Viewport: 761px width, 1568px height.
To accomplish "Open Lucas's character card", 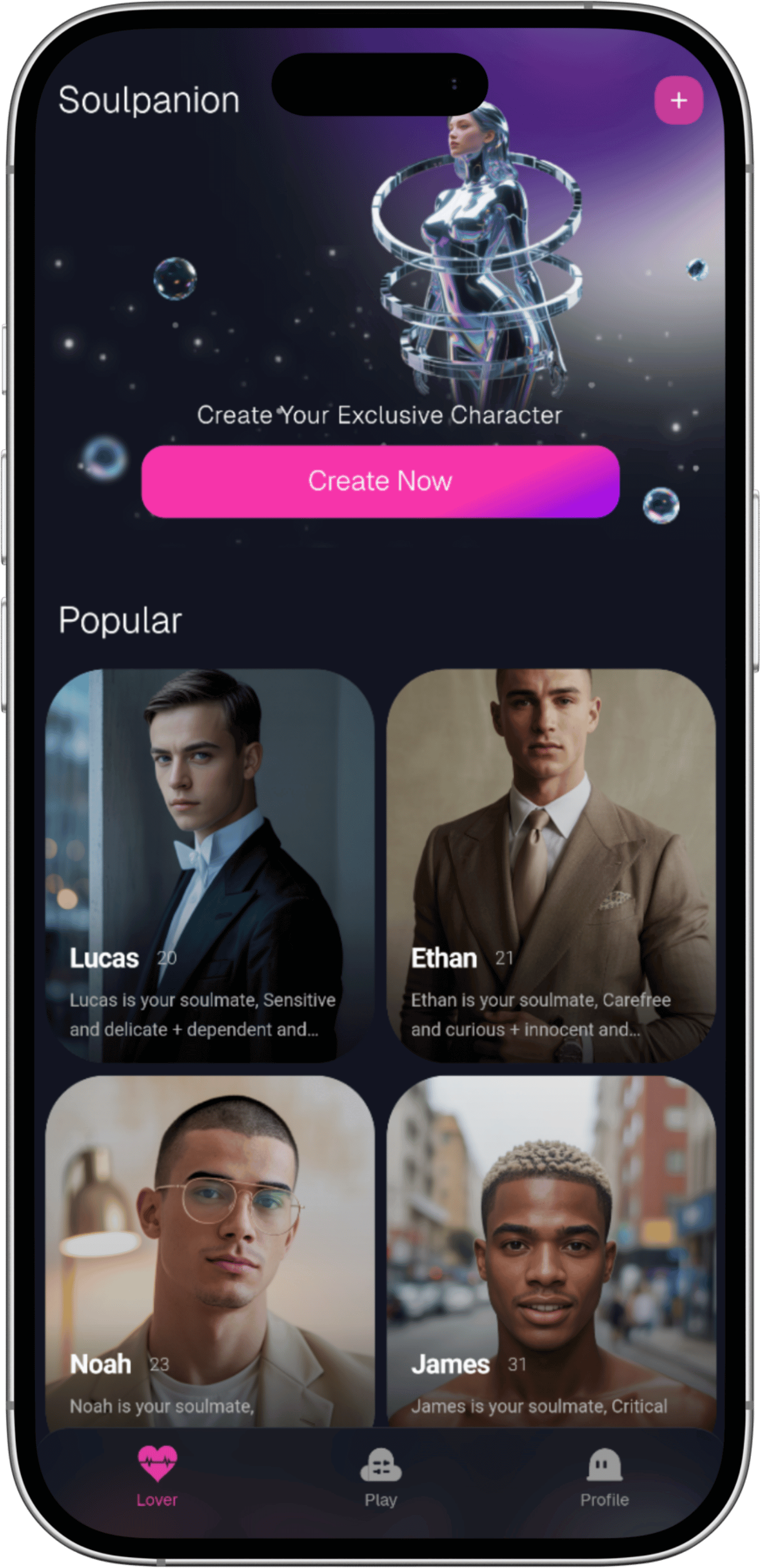I will coord(209,865).
